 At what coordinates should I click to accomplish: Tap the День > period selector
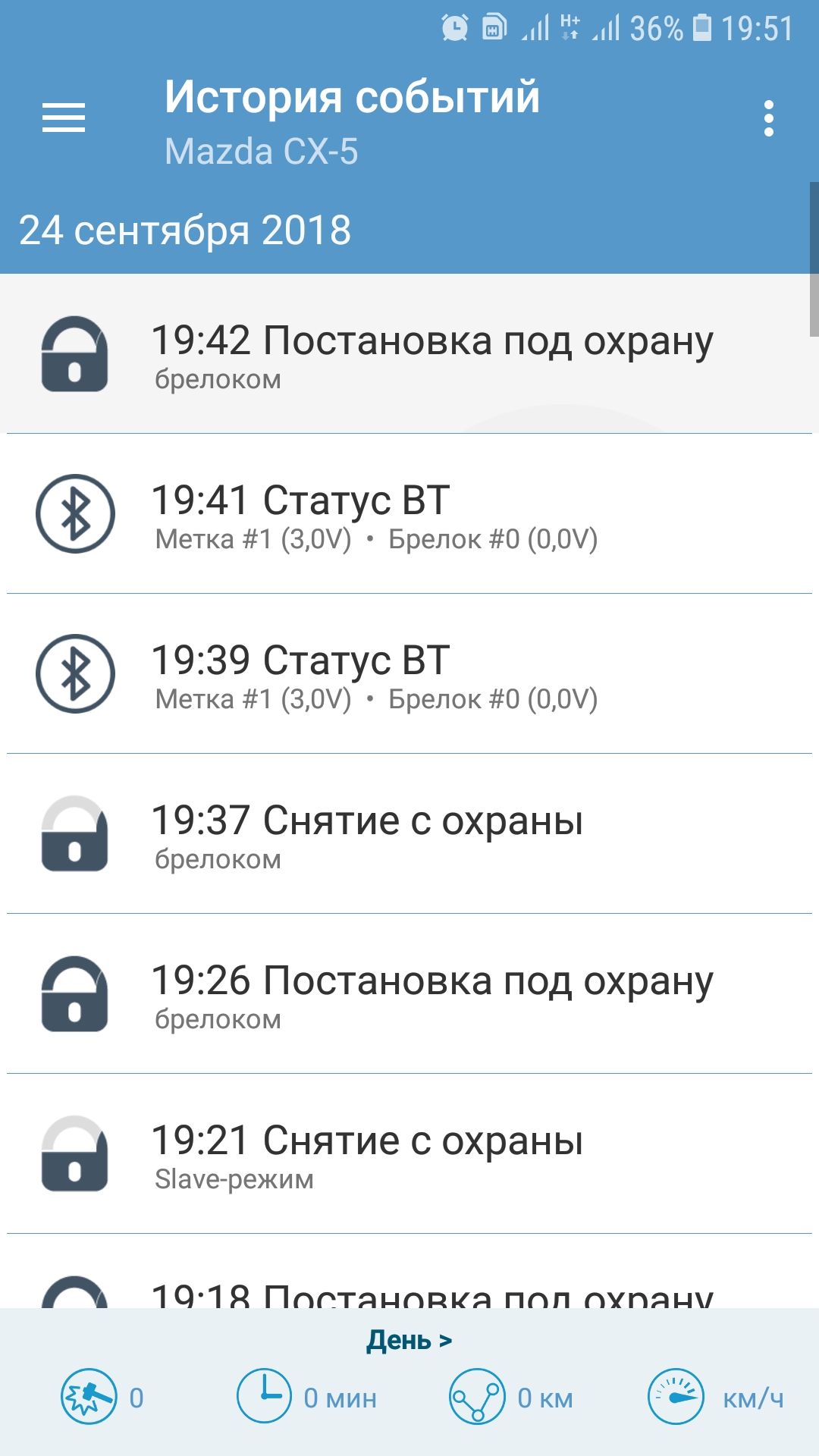[x=409, y=1341]
